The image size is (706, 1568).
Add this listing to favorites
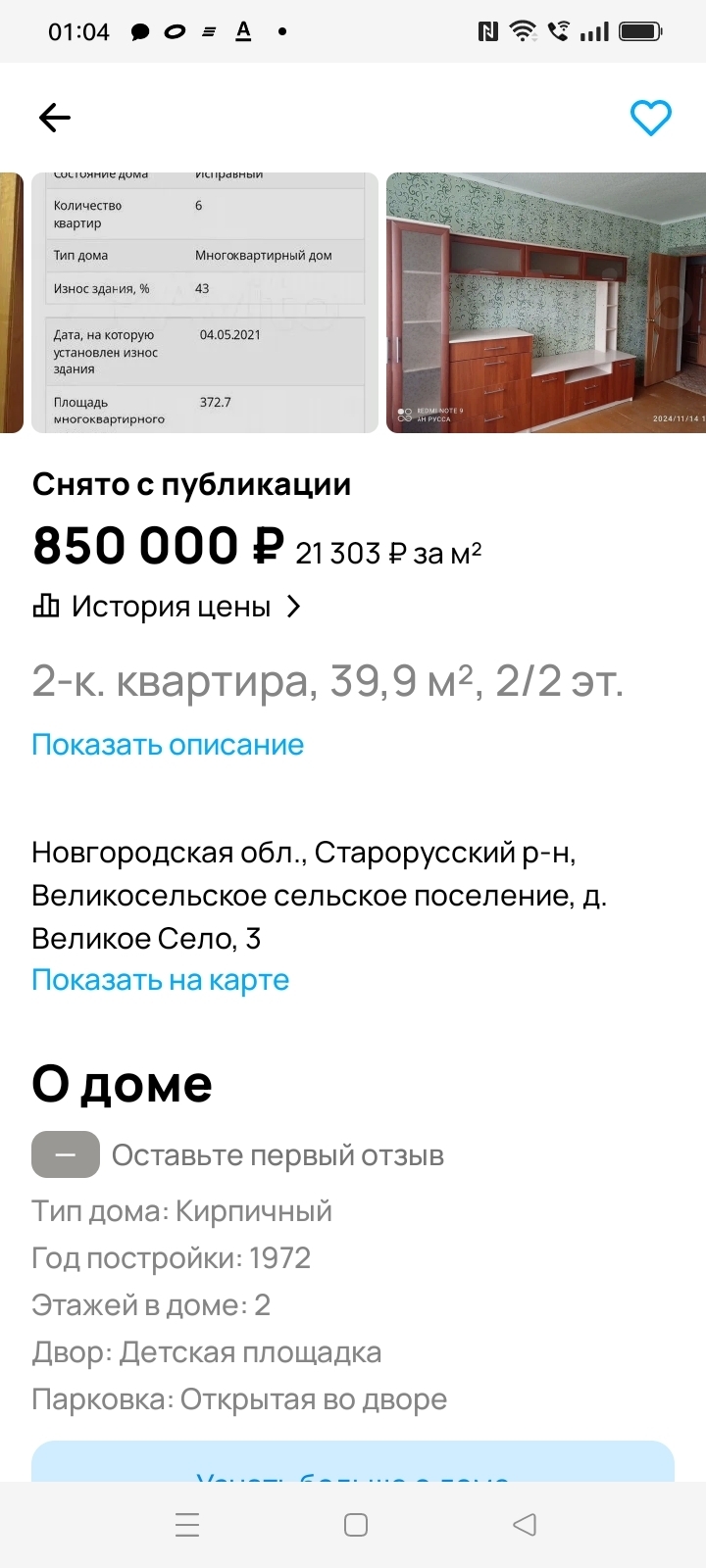(x=650, y=119)
